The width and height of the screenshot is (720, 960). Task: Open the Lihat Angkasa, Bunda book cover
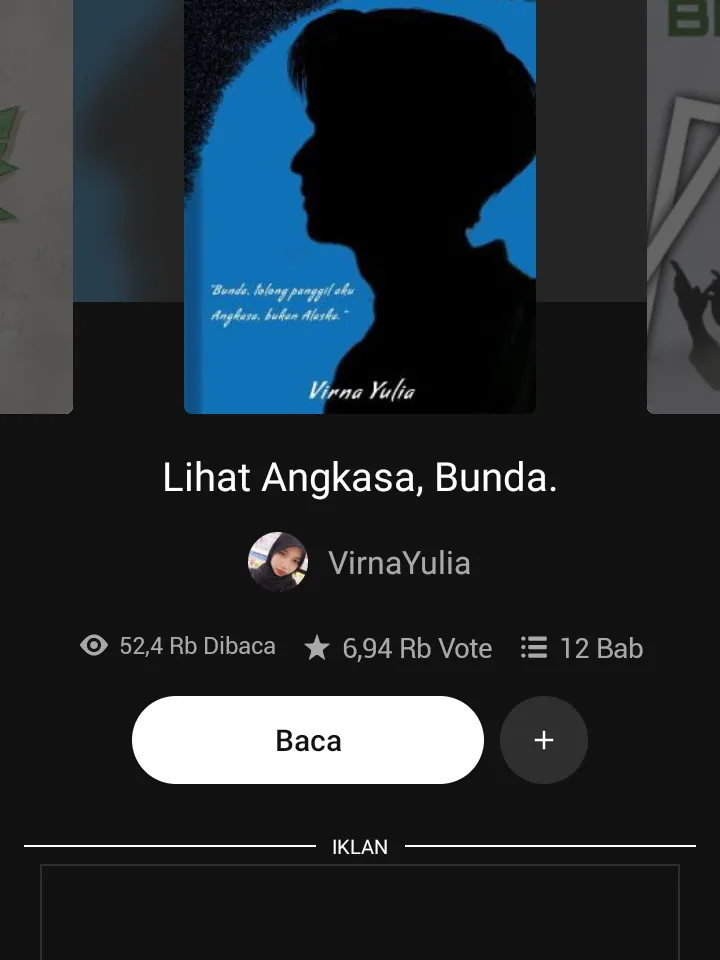(360, 205)
